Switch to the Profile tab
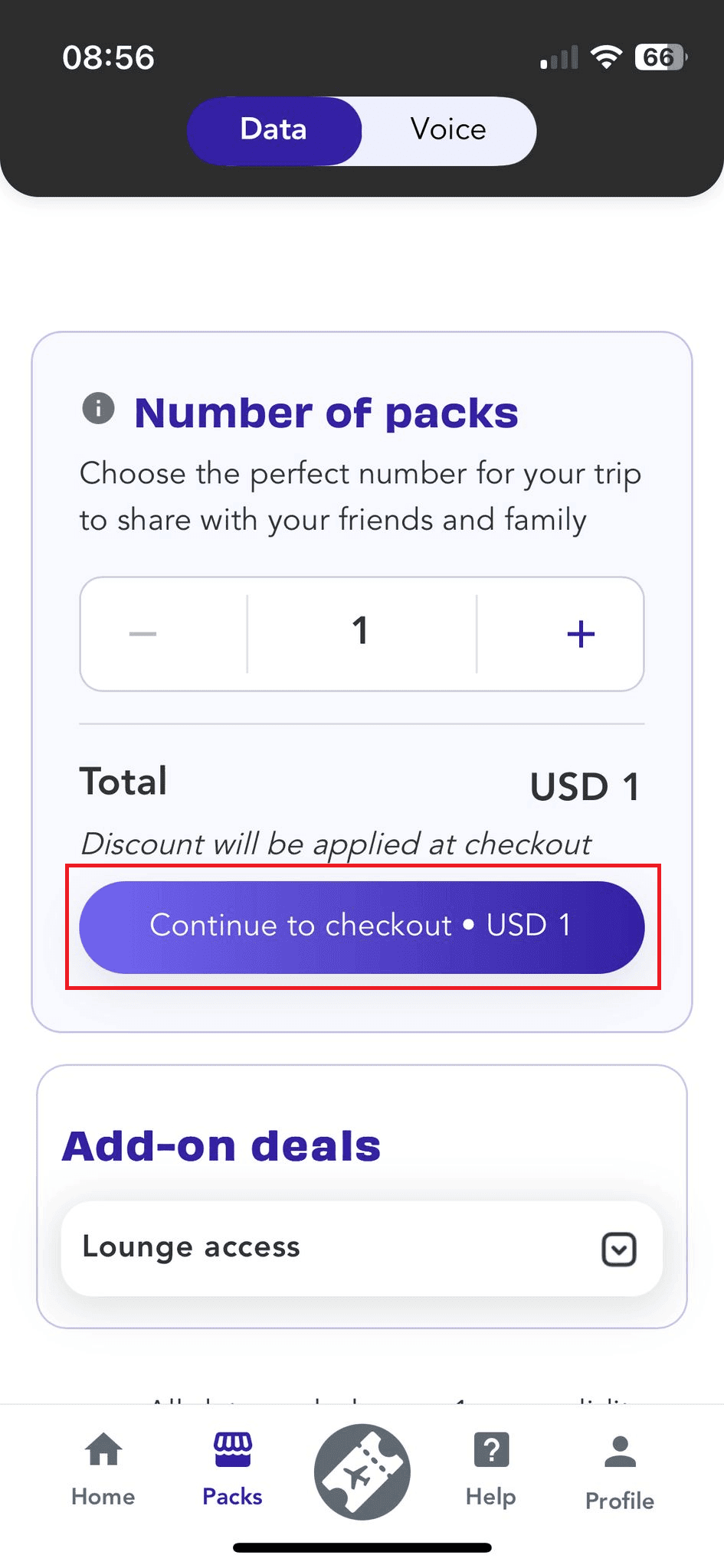Image resolution: width=724 pixels, height=1568 pixels. (x=620, y=1472)
